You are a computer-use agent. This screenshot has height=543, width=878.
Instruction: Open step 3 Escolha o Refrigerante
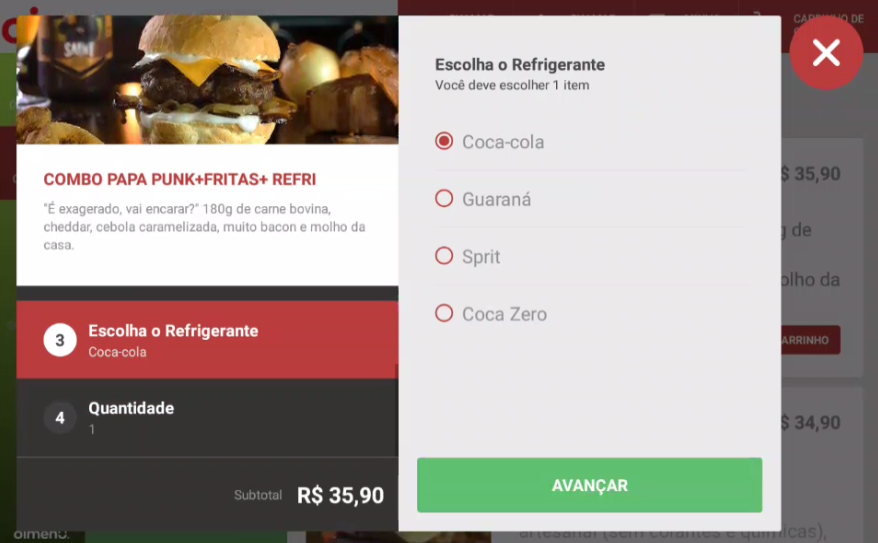(207, 340)
